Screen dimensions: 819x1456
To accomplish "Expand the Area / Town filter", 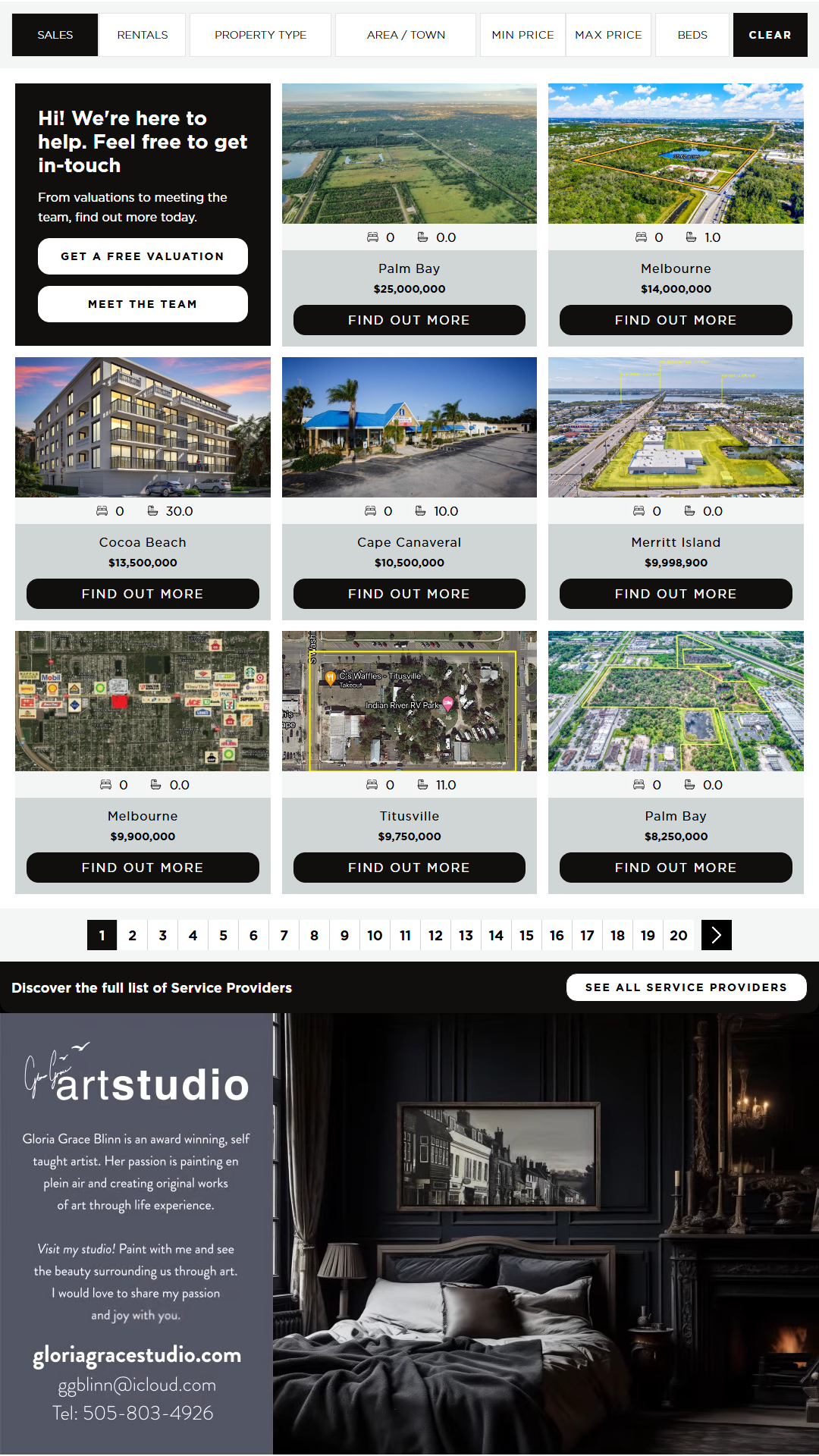I will click(406, 35).
